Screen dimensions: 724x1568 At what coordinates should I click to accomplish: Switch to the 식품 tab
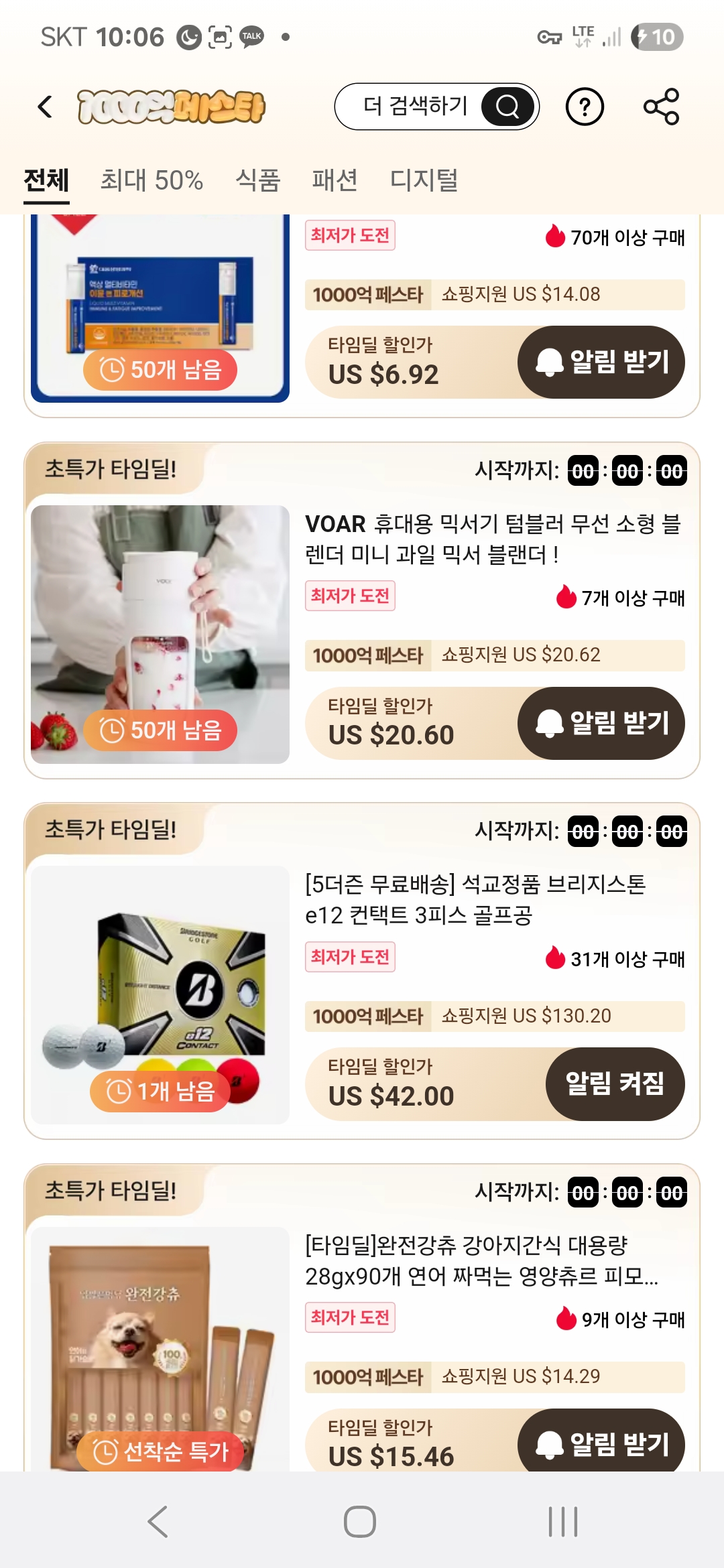coord(257,180)
